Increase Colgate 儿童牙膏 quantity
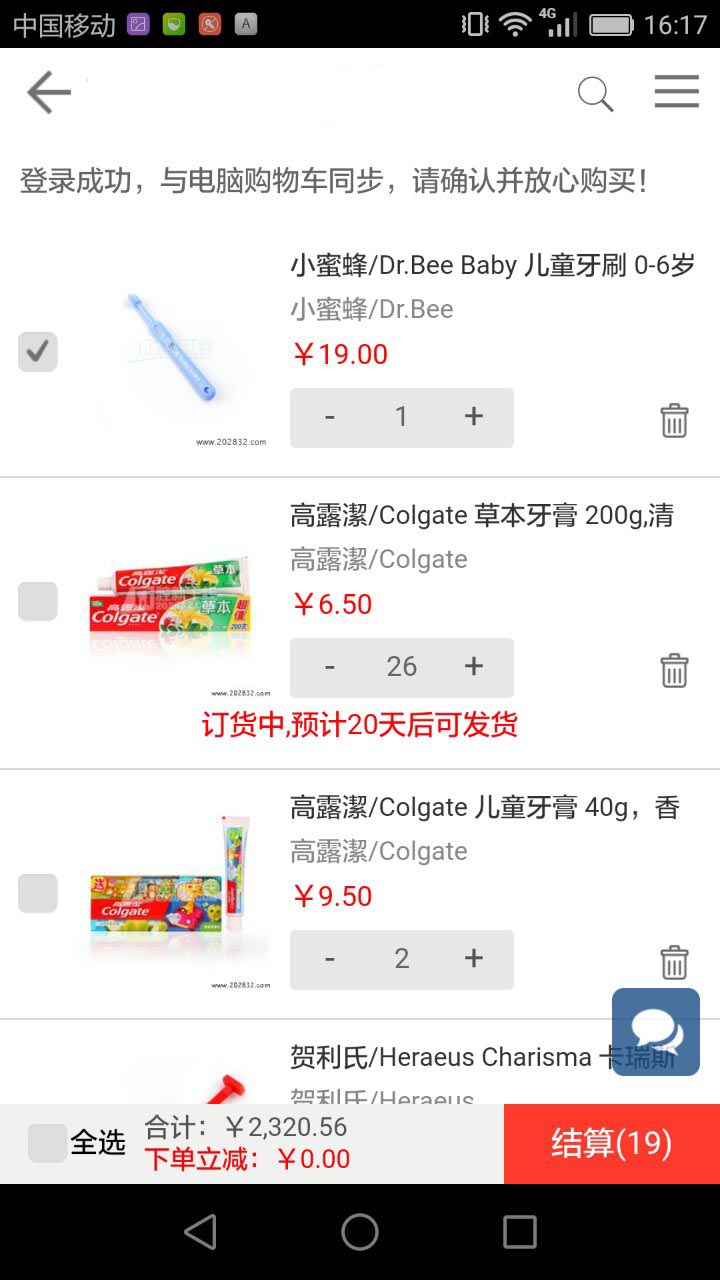Image resolution: width=720 pixels, height=1280 pixels. pyautogui.click(x=474, y=959)
